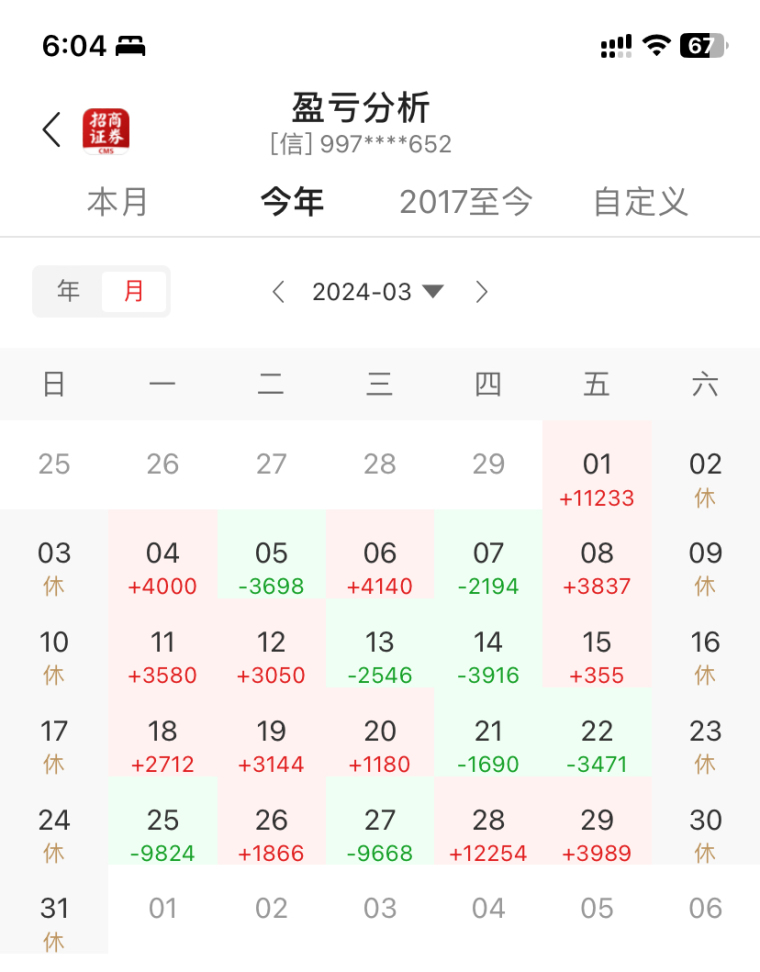Open the 2024-03 month picker
This screenshot has height=972, width=760.
click(x=377, y=292)
